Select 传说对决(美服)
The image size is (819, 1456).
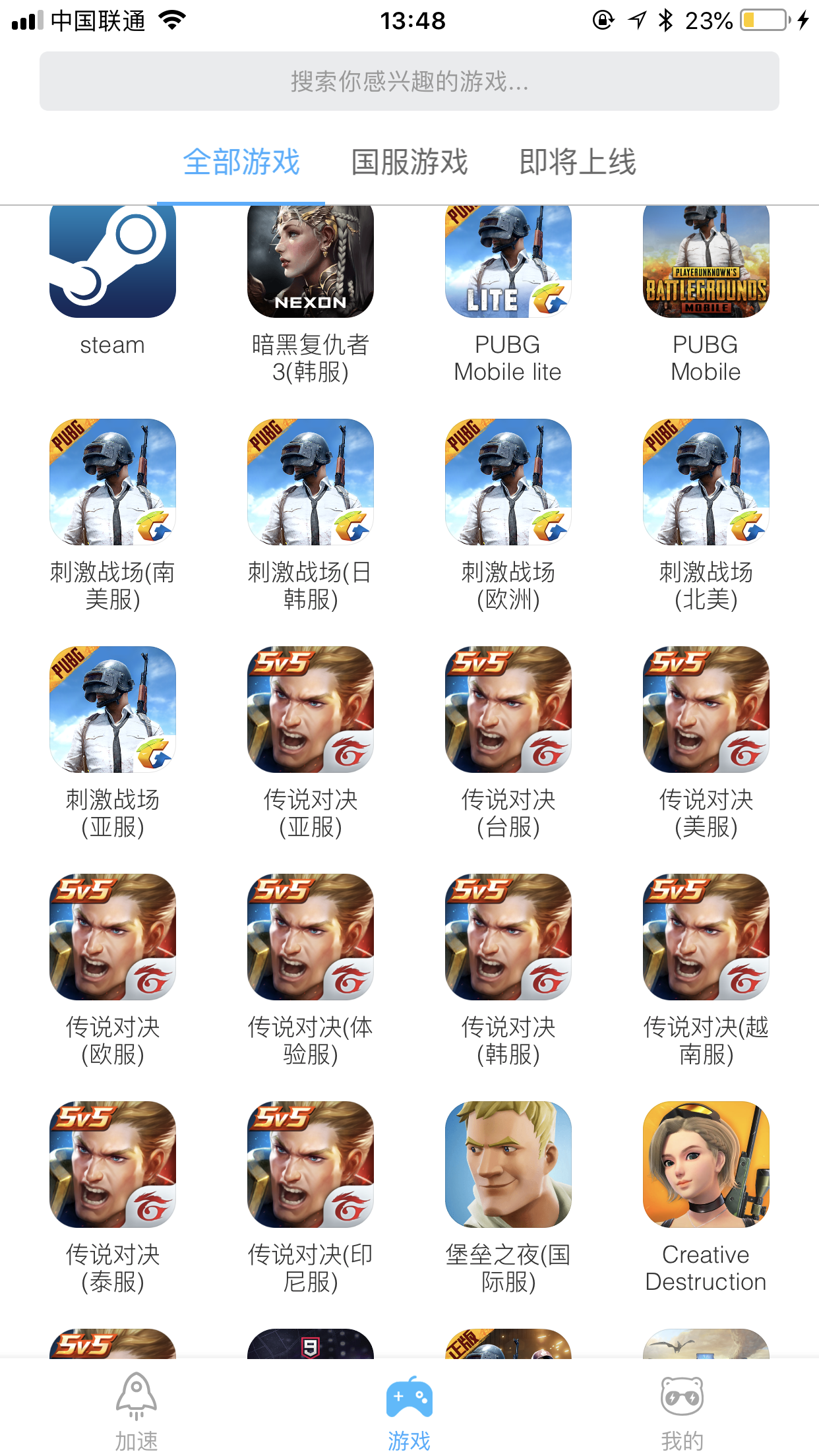706,710
